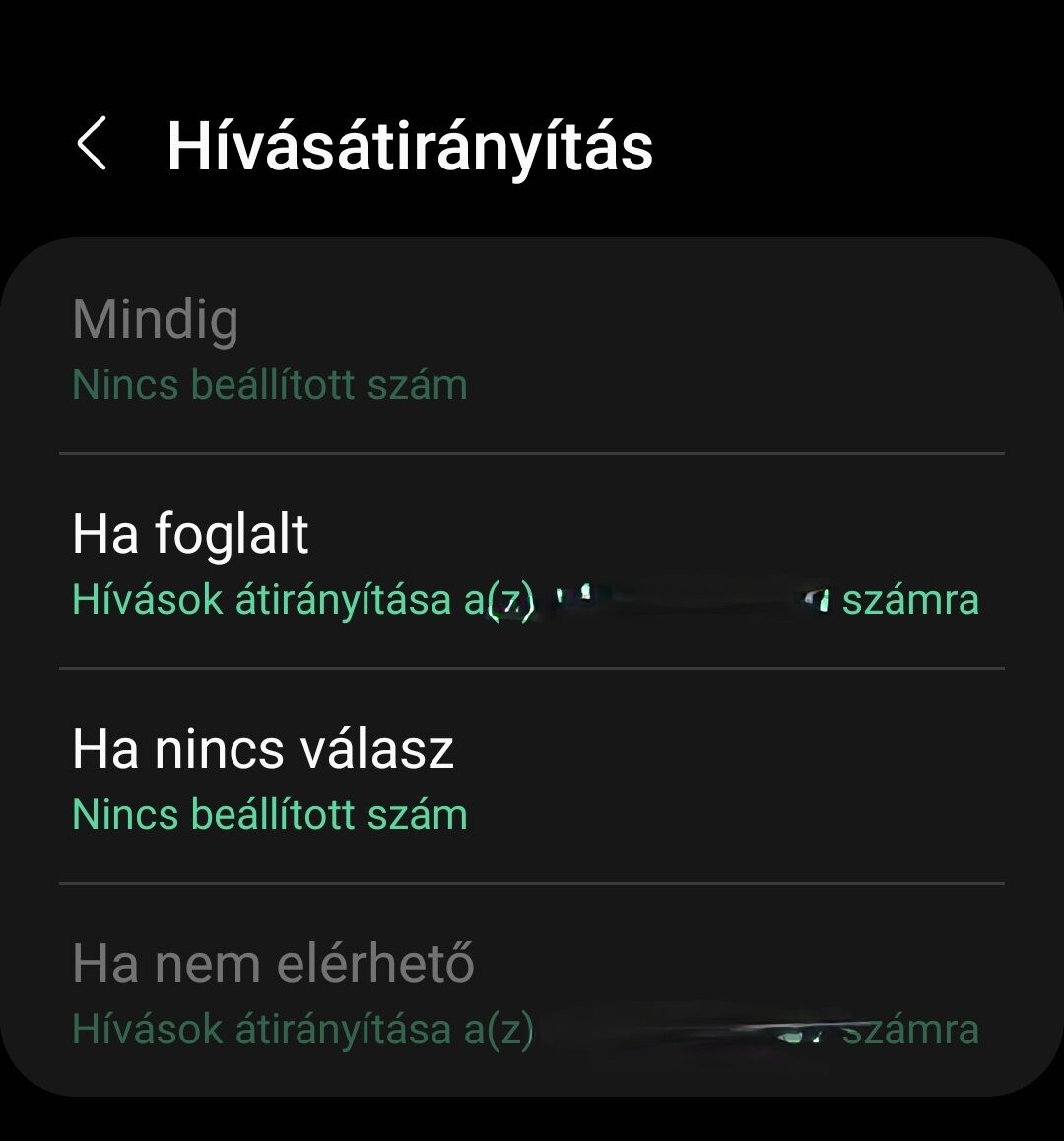Open the Ha nincs válasz setting
Screen dimensions: 1064x1141
532,778
